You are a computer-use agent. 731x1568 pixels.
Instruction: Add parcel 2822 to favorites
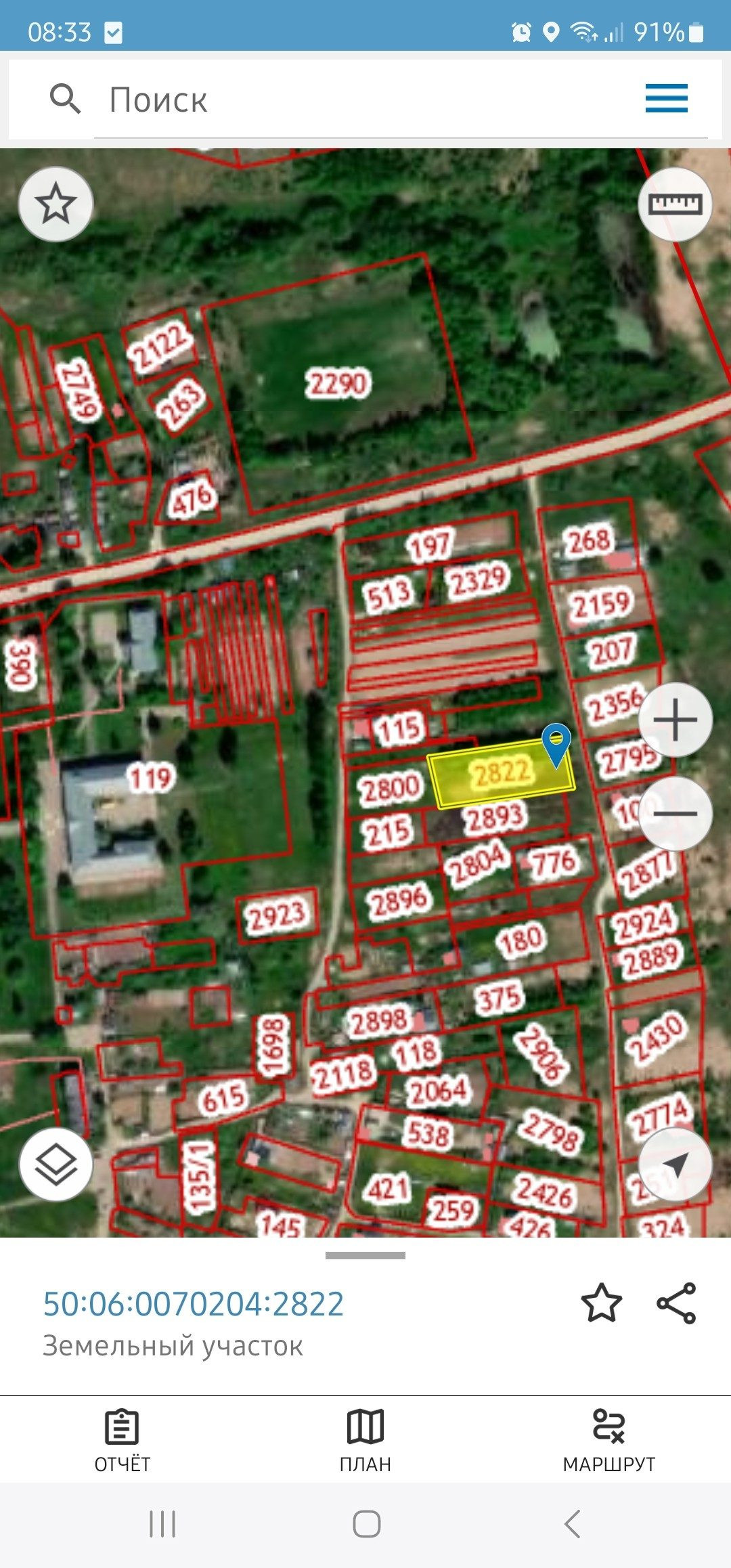601,1303
